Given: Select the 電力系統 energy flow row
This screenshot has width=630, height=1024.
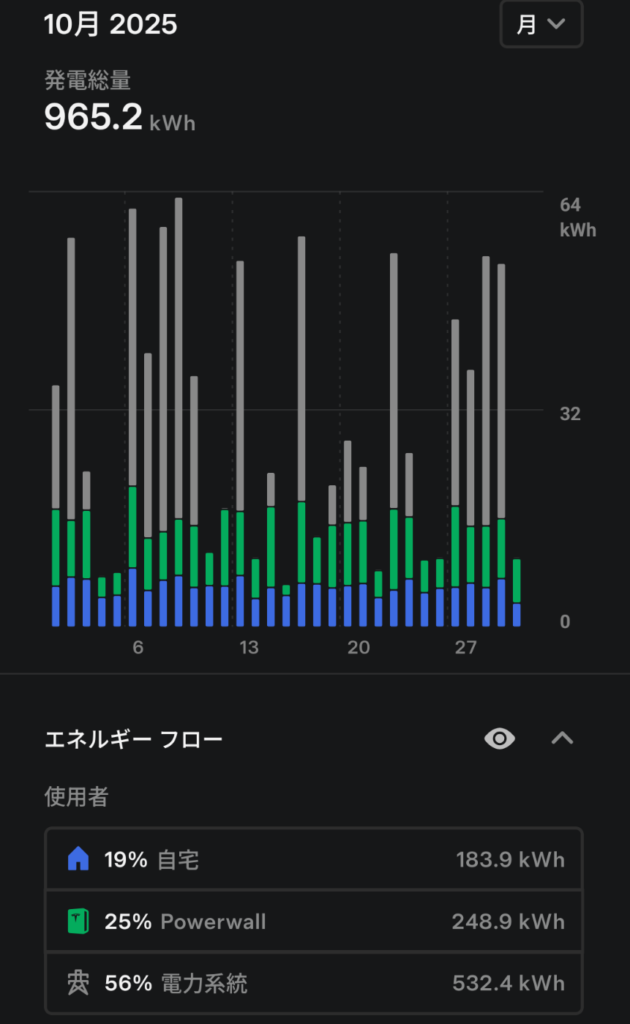Looking at the screenshot, I should click(x=313, y=983).
